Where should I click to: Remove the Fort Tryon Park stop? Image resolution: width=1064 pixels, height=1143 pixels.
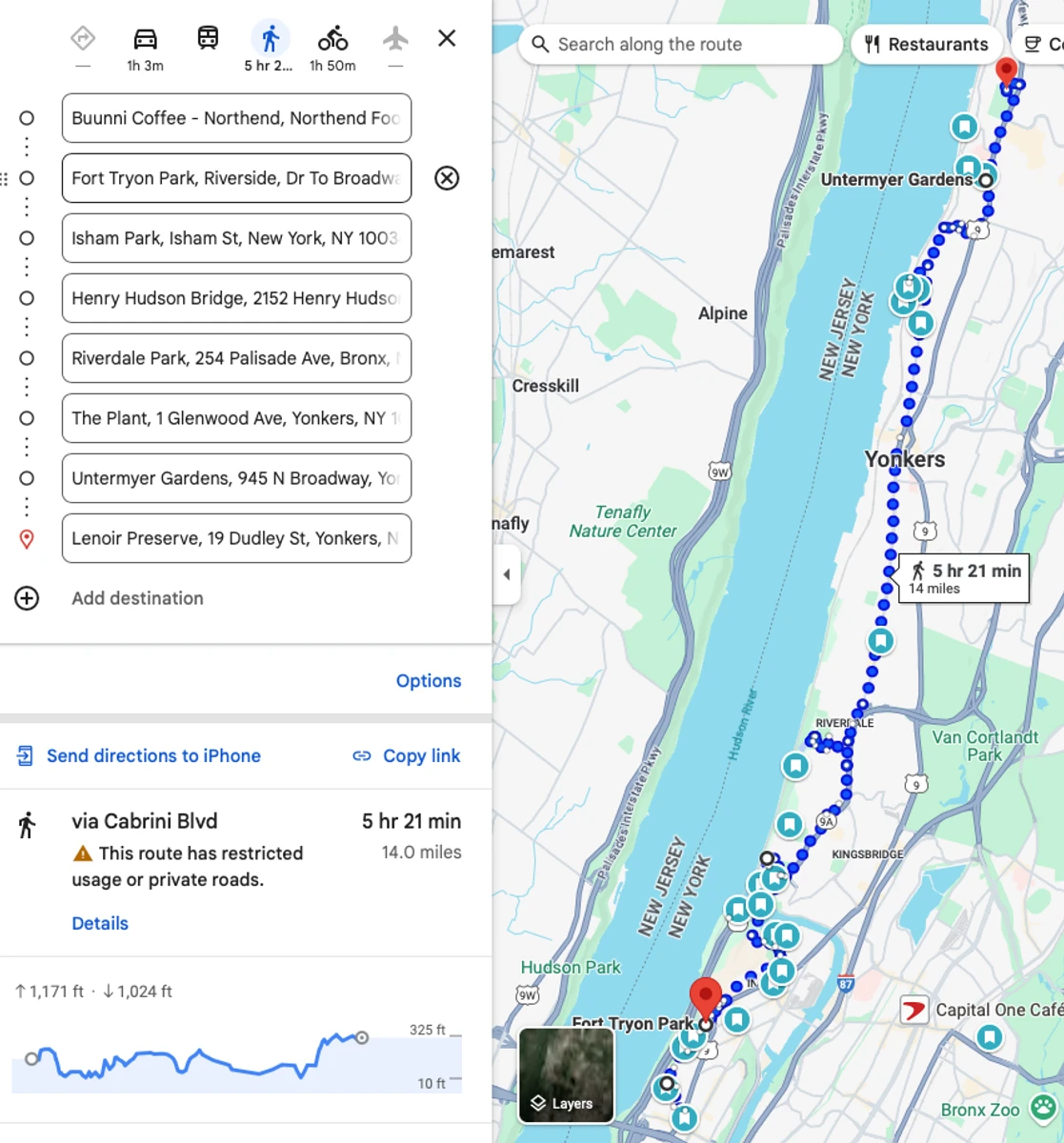[x=447, y=178]
